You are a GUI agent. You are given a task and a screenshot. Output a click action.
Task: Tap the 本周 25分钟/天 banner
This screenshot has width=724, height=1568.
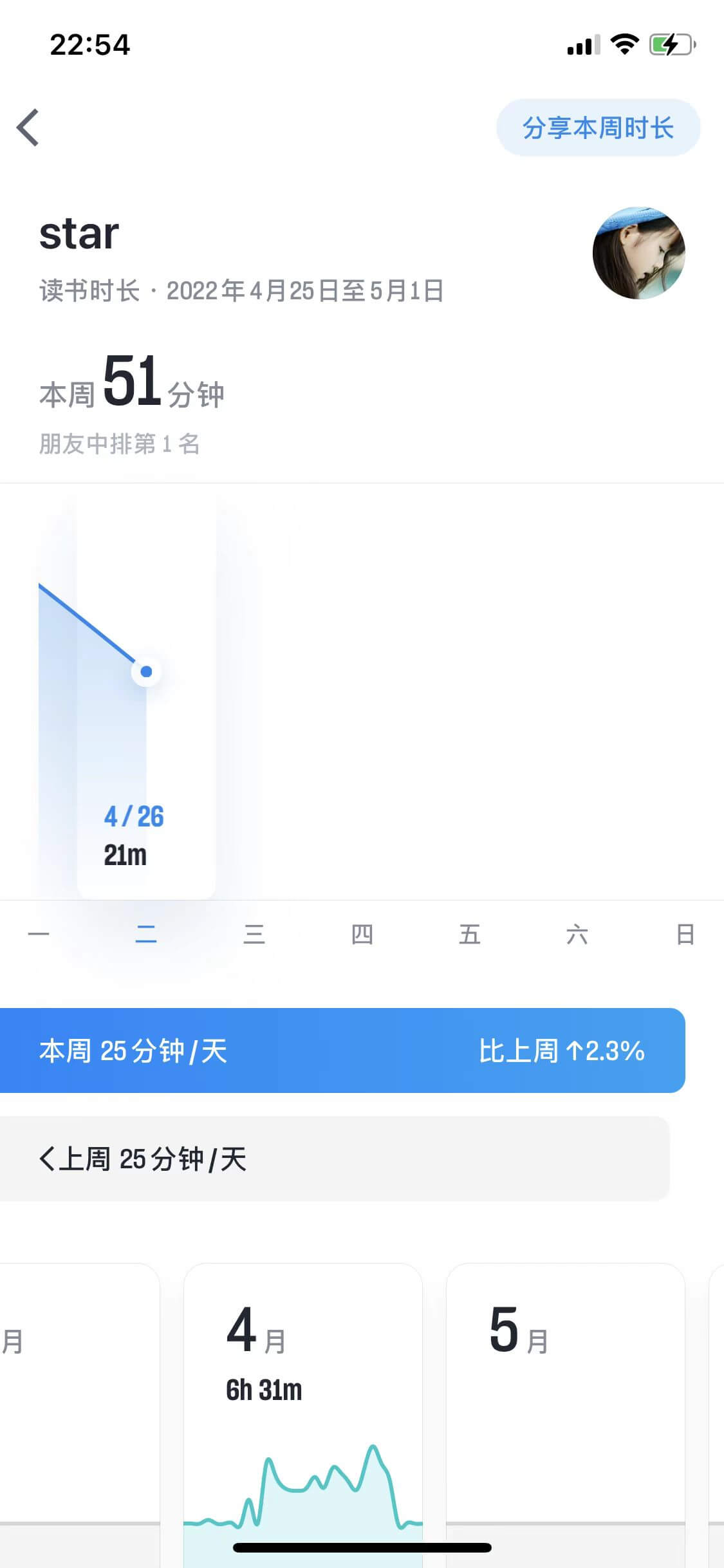coord(341,1050)
